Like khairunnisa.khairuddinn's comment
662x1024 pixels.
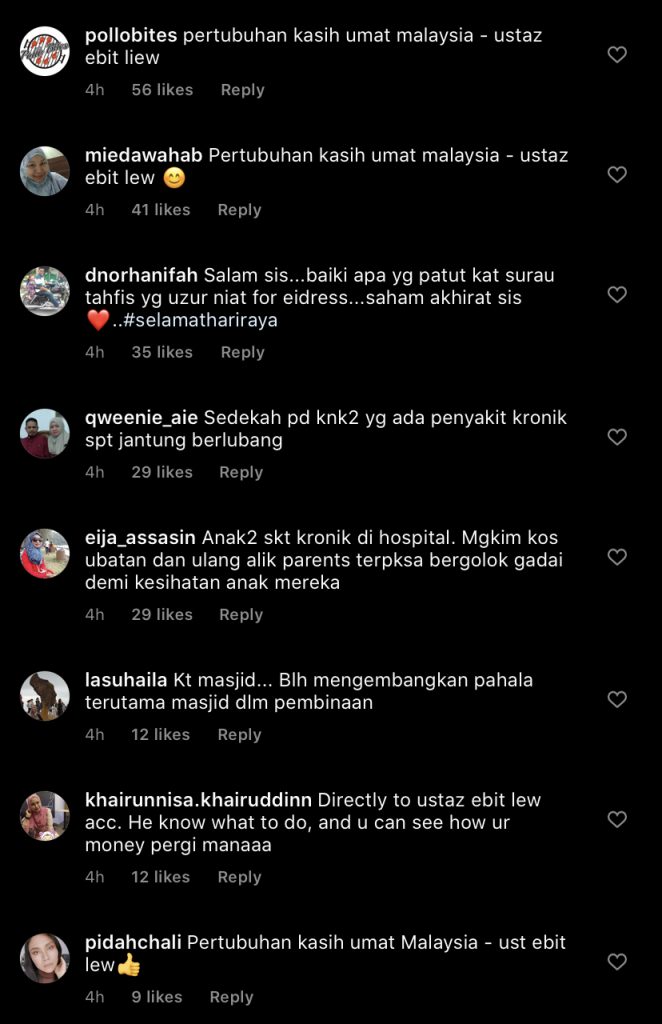617,819
